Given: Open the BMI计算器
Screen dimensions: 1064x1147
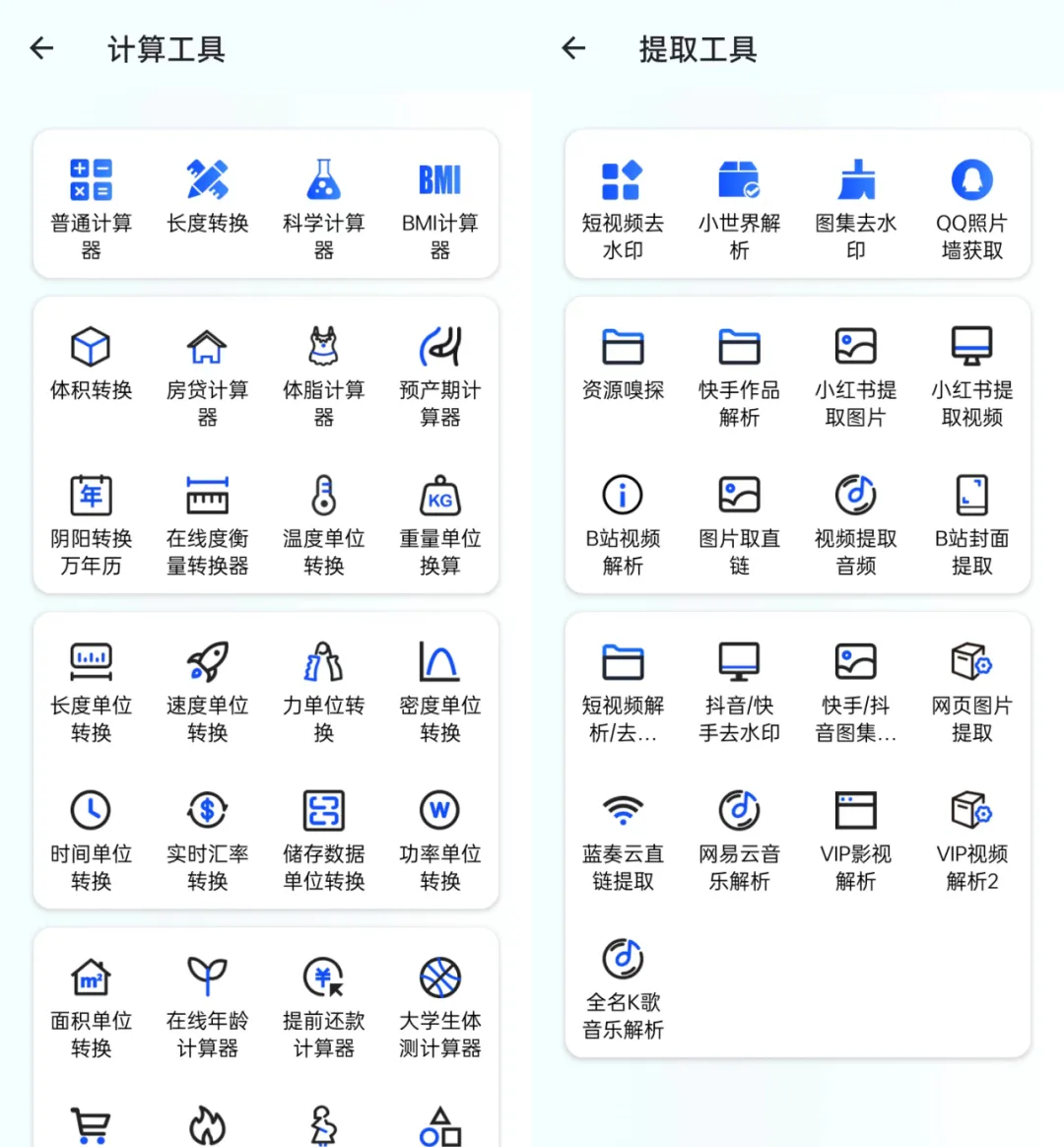Looking at the screenshot, I should (439, 205).
